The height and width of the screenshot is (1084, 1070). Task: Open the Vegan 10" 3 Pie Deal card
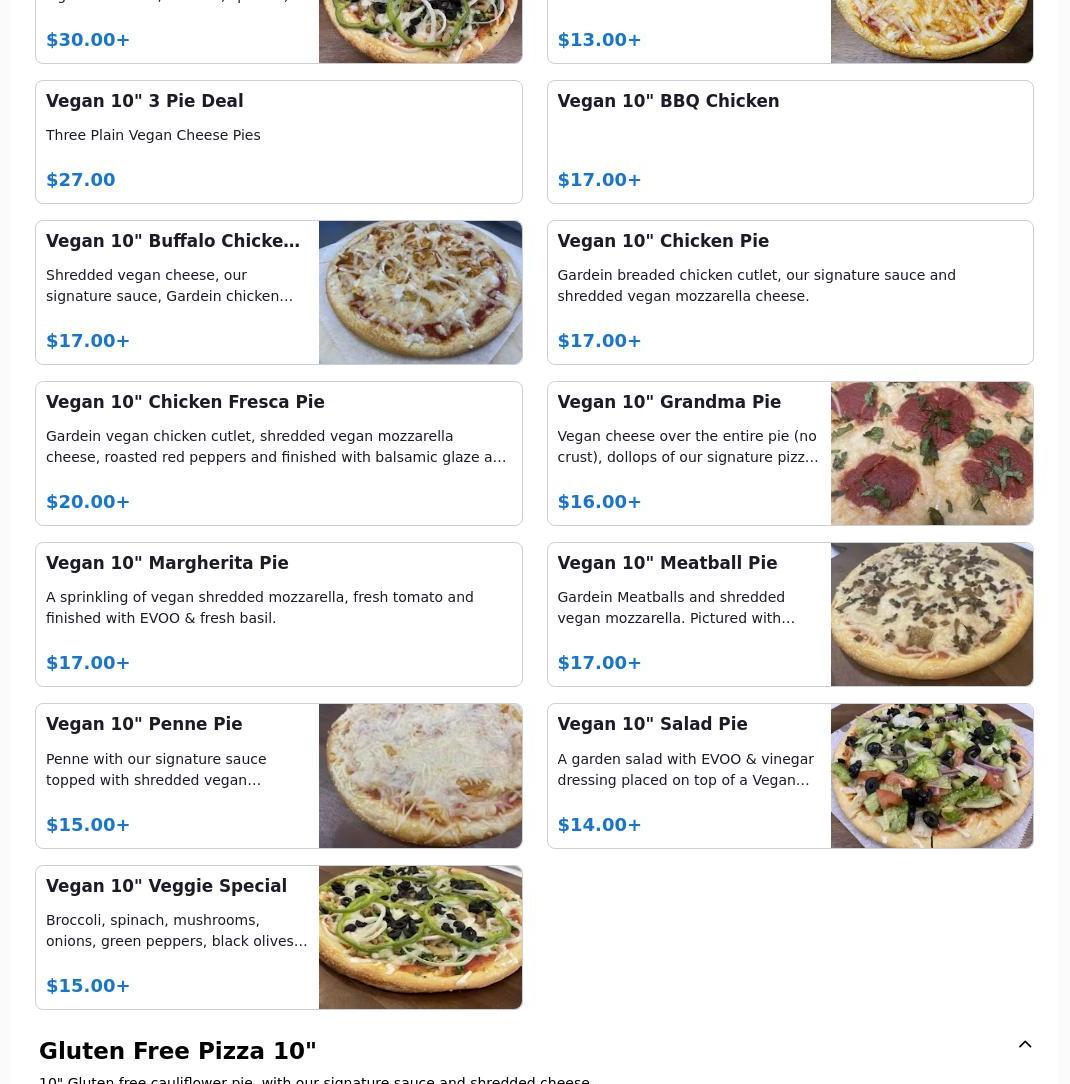[278, 142]
